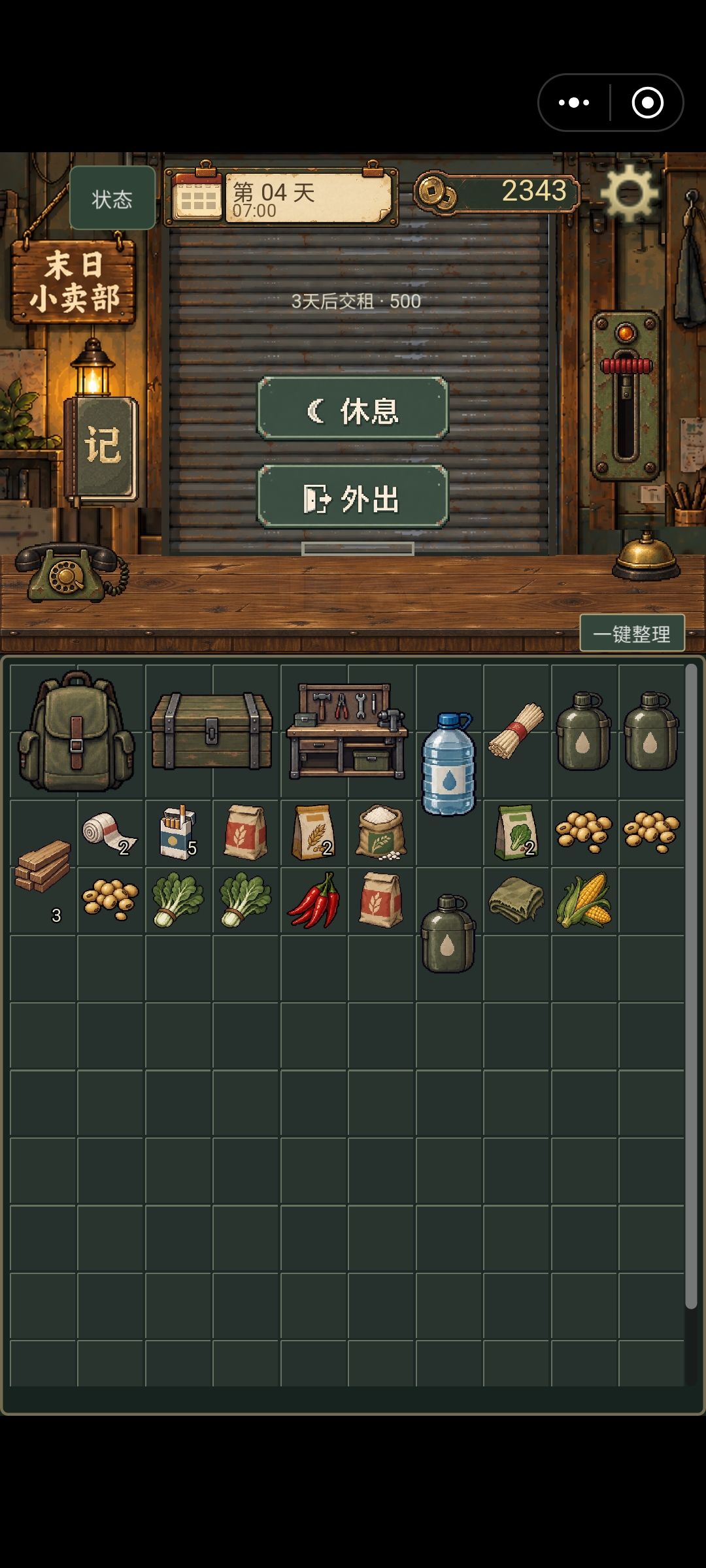Viewport: 706px width, 1568px height.
Task: Select the green storage chest
Action: click(212, 730)
